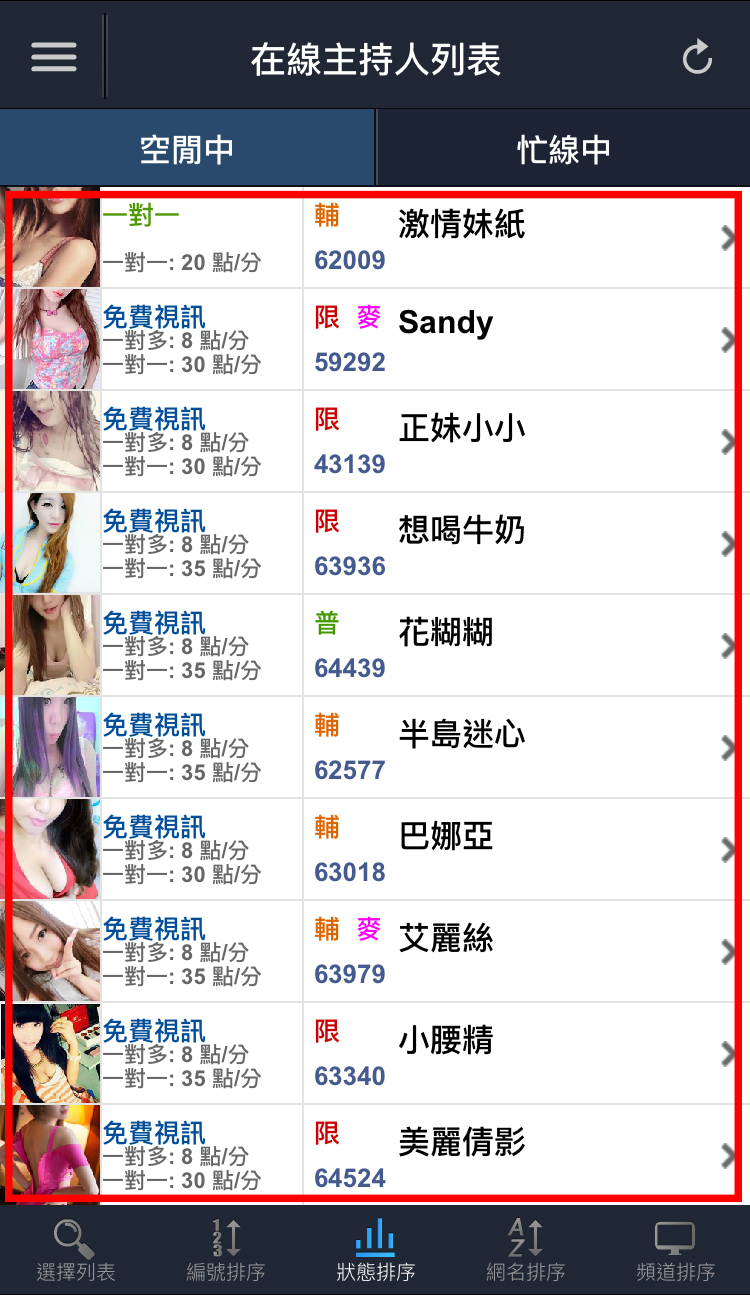Sort by 狀態排序
750x1295 pixels.
[x=375, y=1251]
